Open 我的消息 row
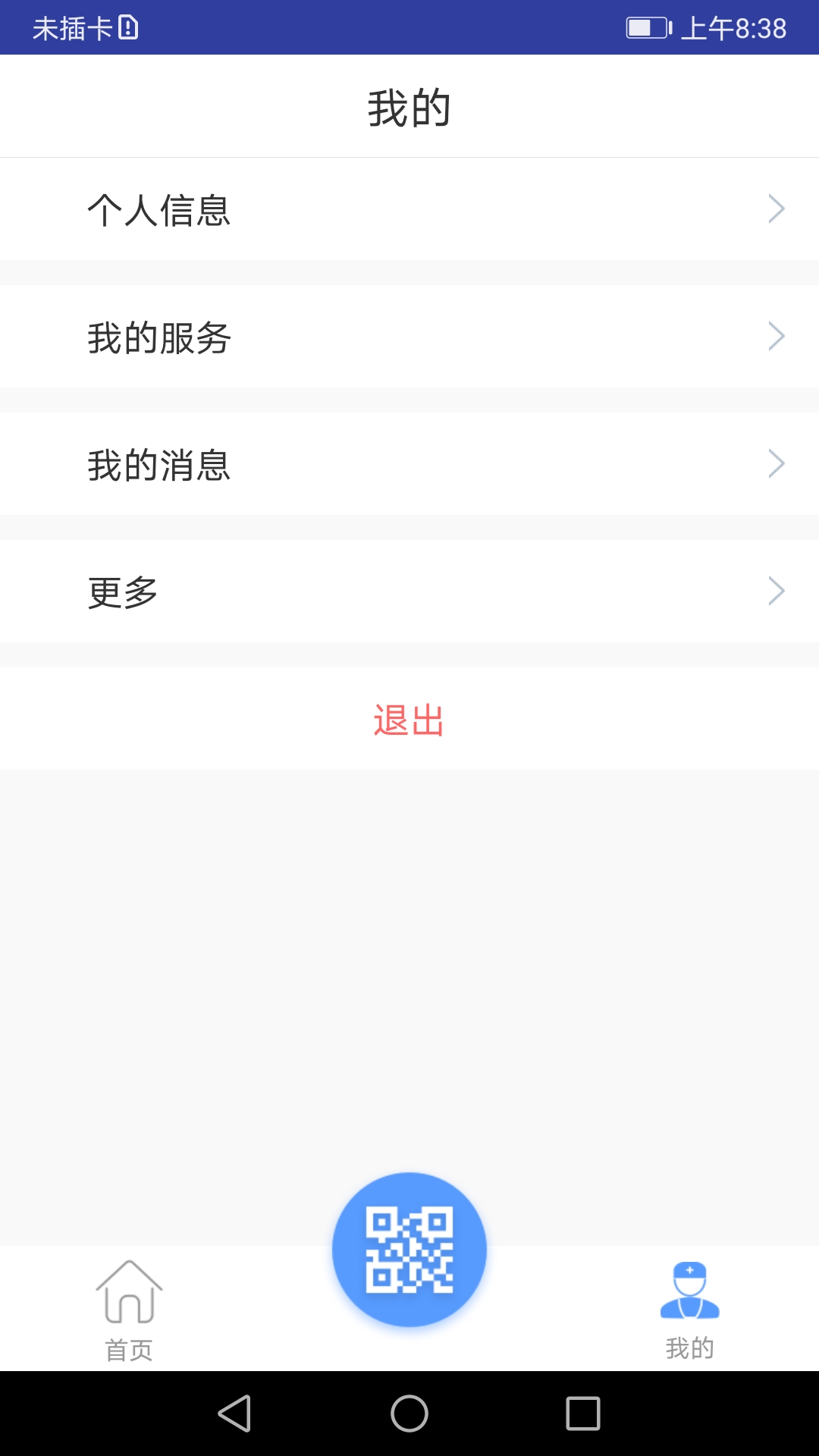819x1456 pixels. click(x=409, y=464)
